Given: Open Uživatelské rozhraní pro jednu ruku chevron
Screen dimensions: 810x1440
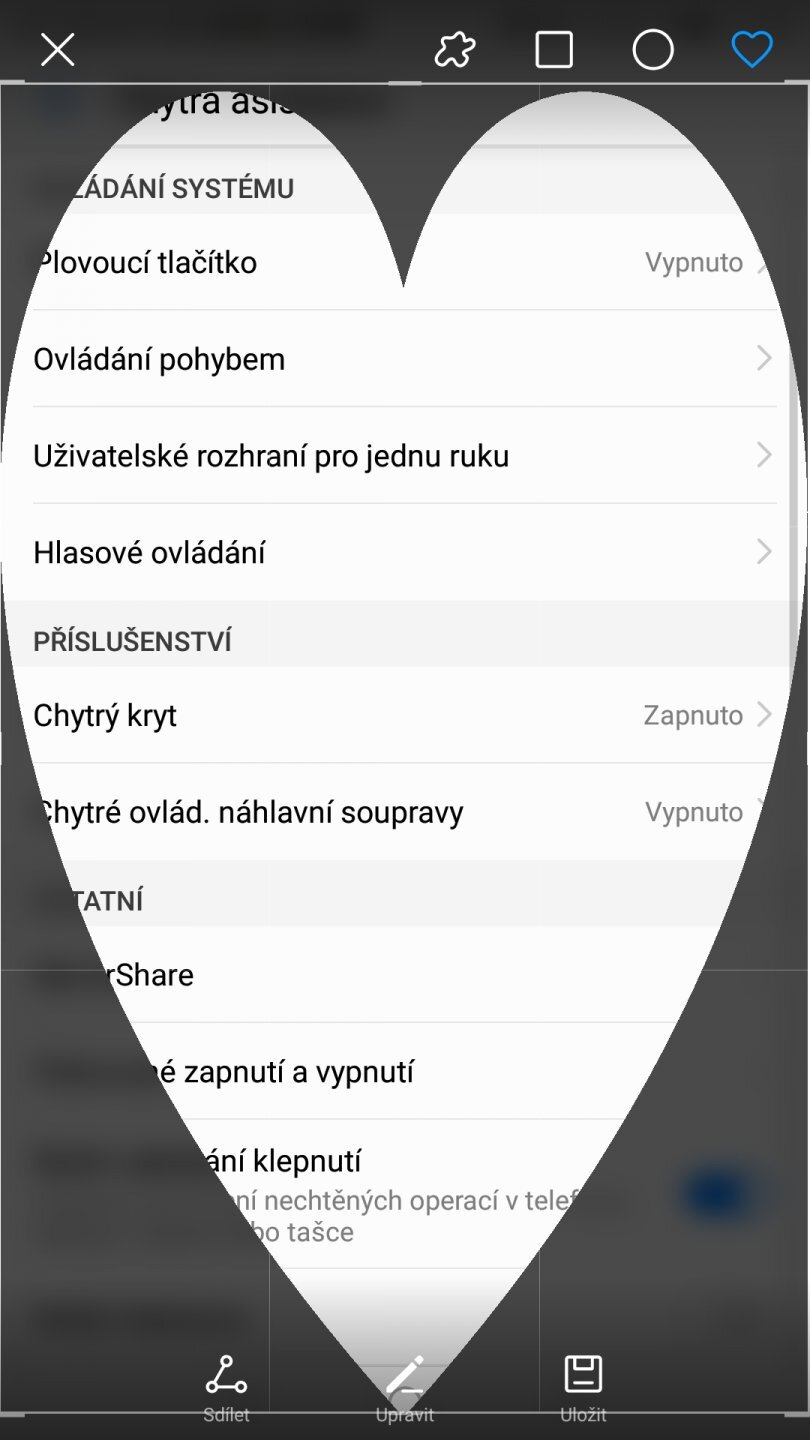Looking at the screenshot, I should pos(764,455).
